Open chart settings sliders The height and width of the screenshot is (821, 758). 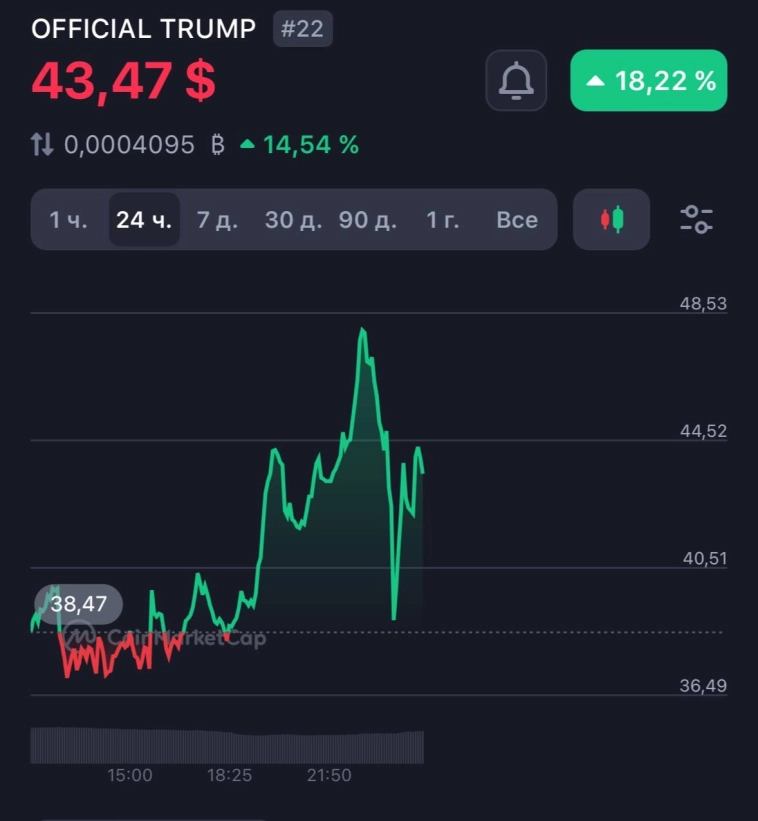[696, 219]
